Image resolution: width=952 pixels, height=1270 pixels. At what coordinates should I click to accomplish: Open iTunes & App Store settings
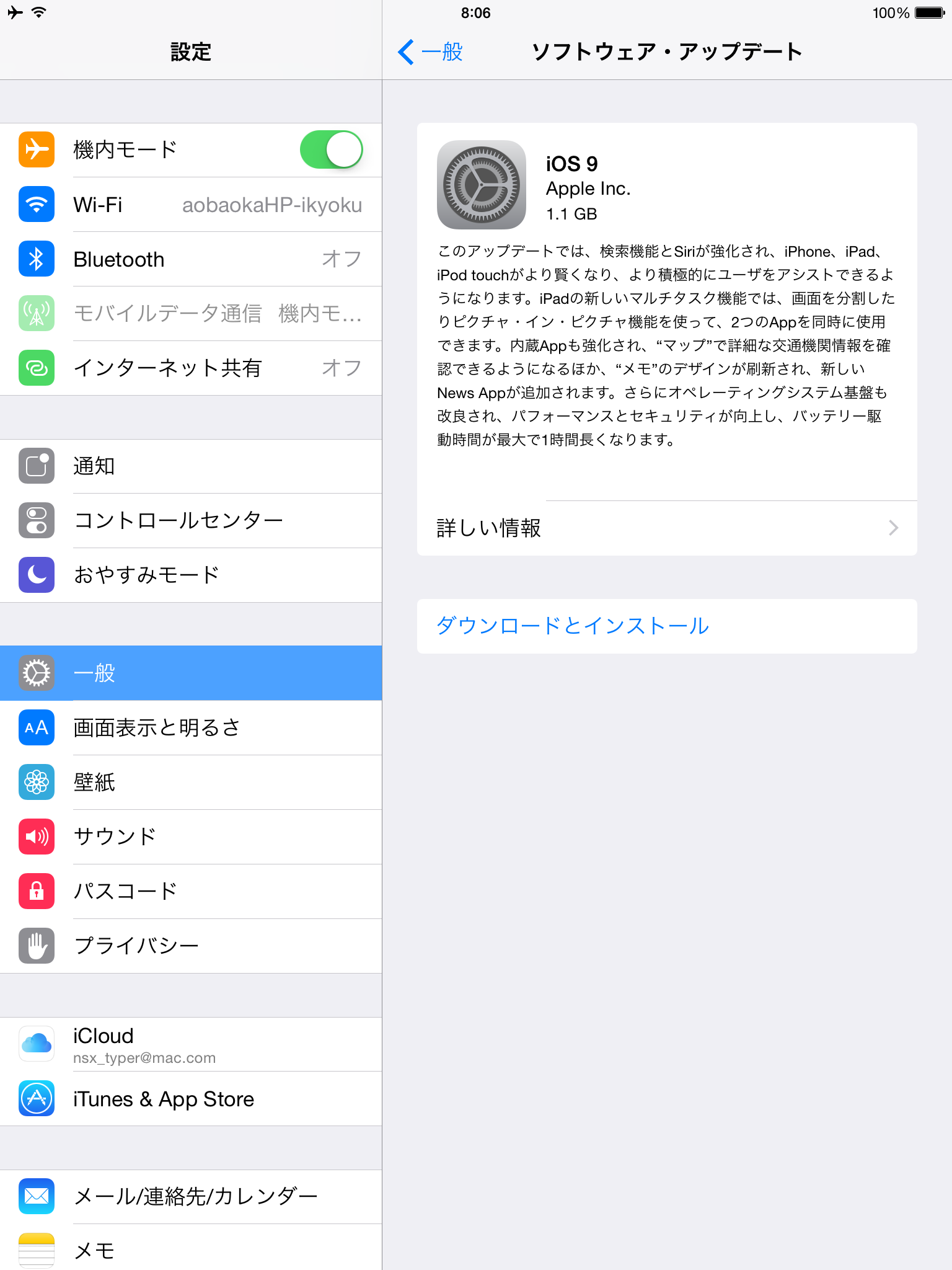pyautogui.click(x=191, y=1099)
